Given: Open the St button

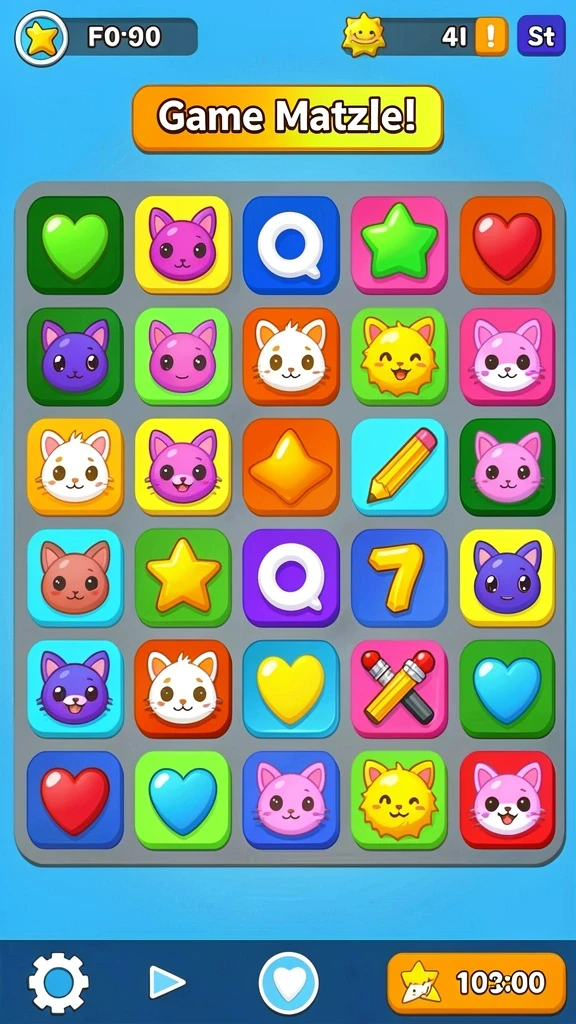Looking at the screenshot, I should pos(541,36).
